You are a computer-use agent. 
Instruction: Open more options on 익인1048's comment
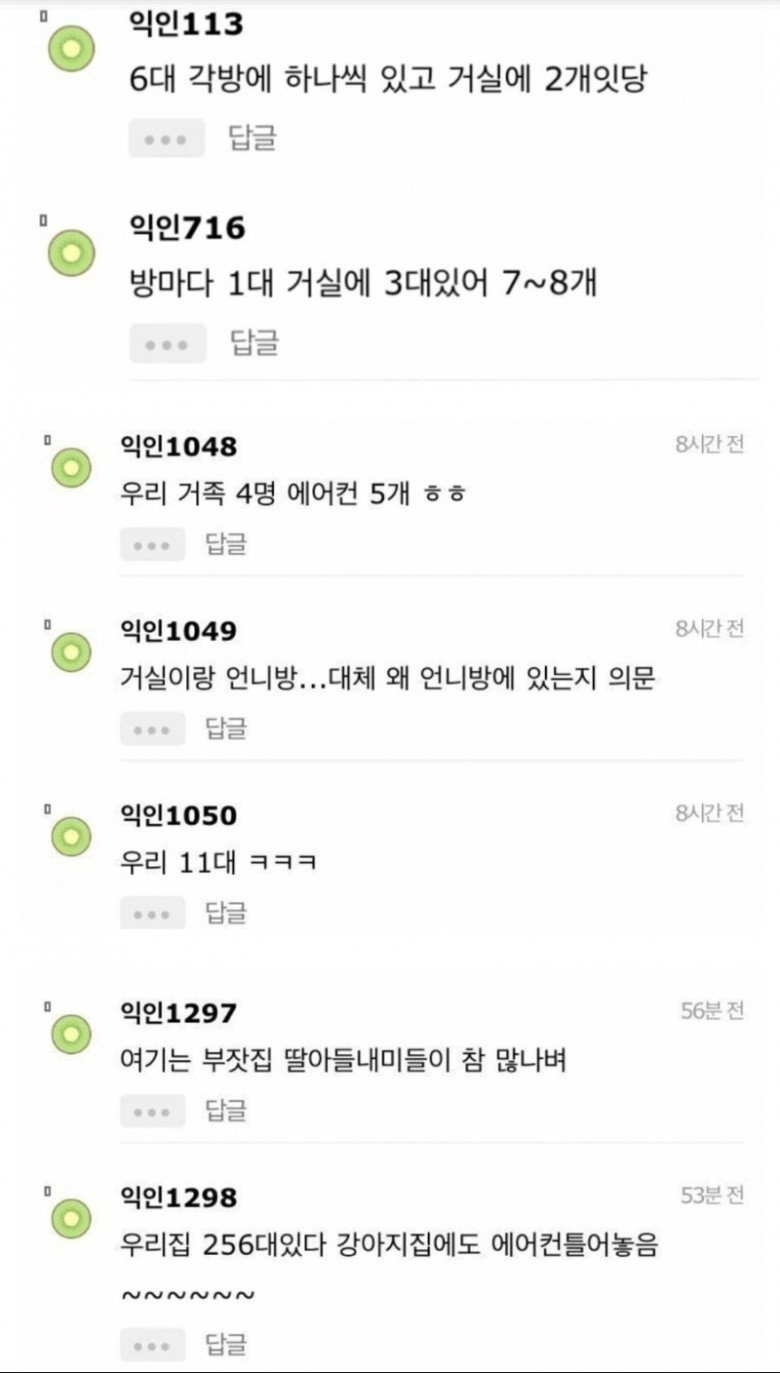point(152,544)
